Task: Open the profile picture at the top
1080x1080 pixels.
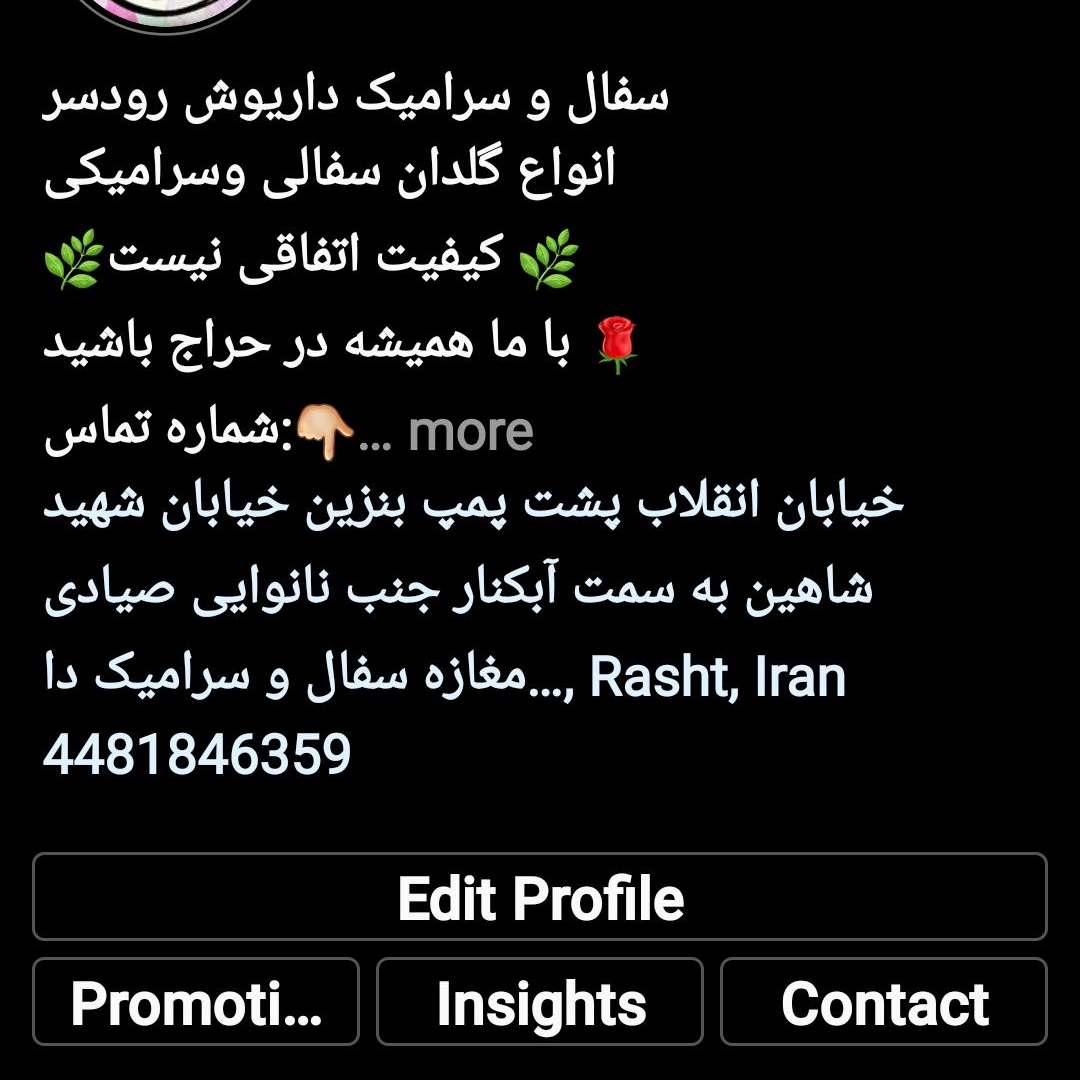Action: tap(170, 10)
